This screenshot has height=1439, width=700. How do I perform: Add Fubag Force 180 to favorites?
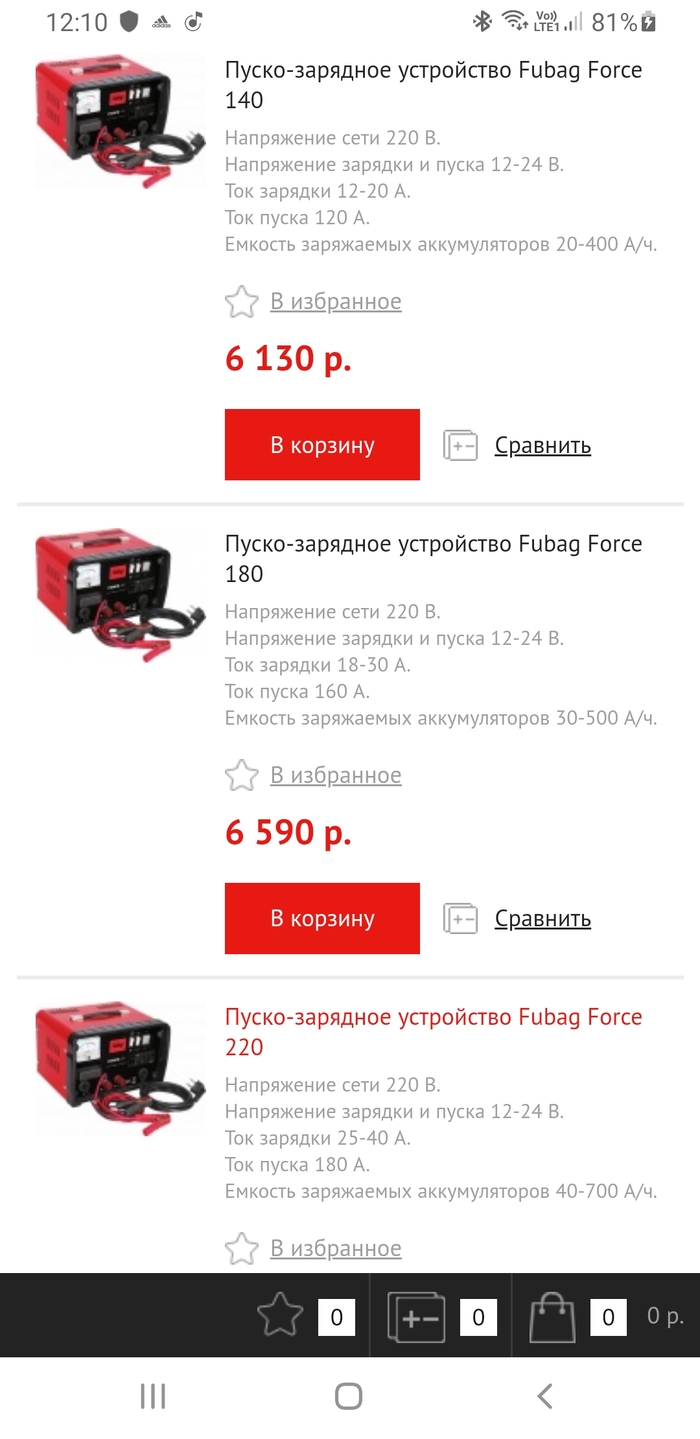[x=313, y=775]
